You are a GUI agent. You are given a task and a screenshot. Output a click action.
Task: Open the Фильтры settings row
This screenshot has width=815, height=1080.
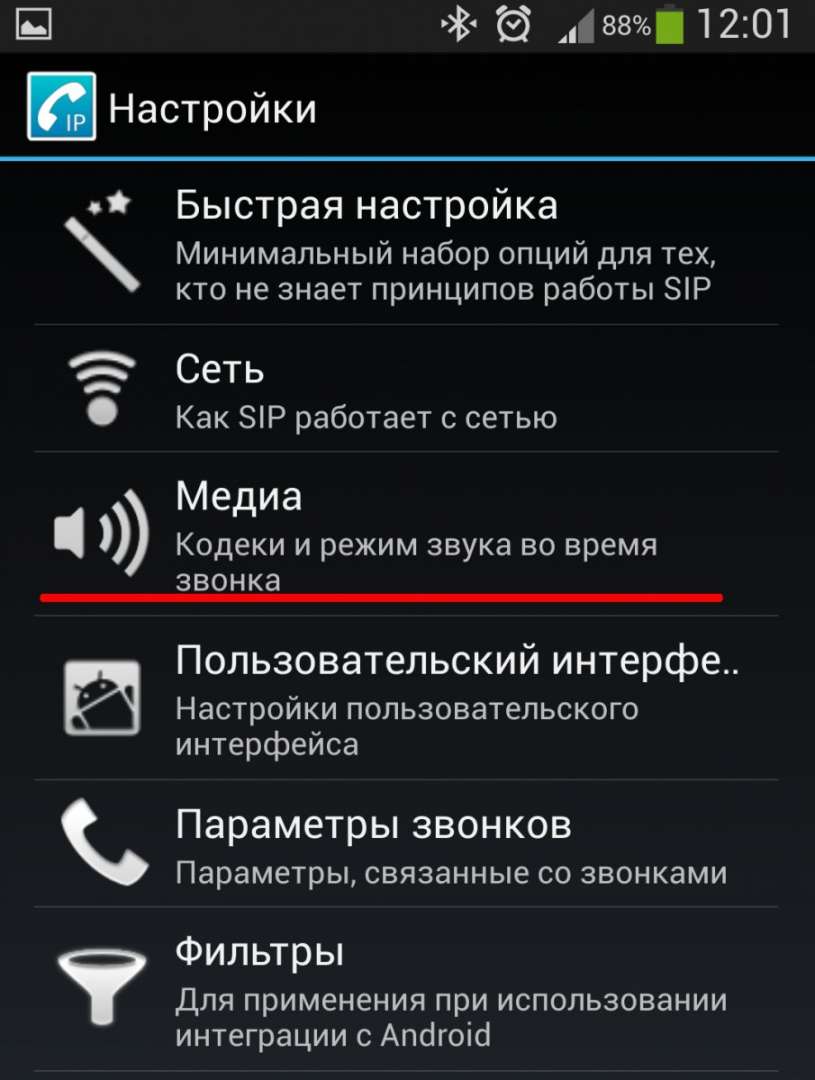click(407, 990)
